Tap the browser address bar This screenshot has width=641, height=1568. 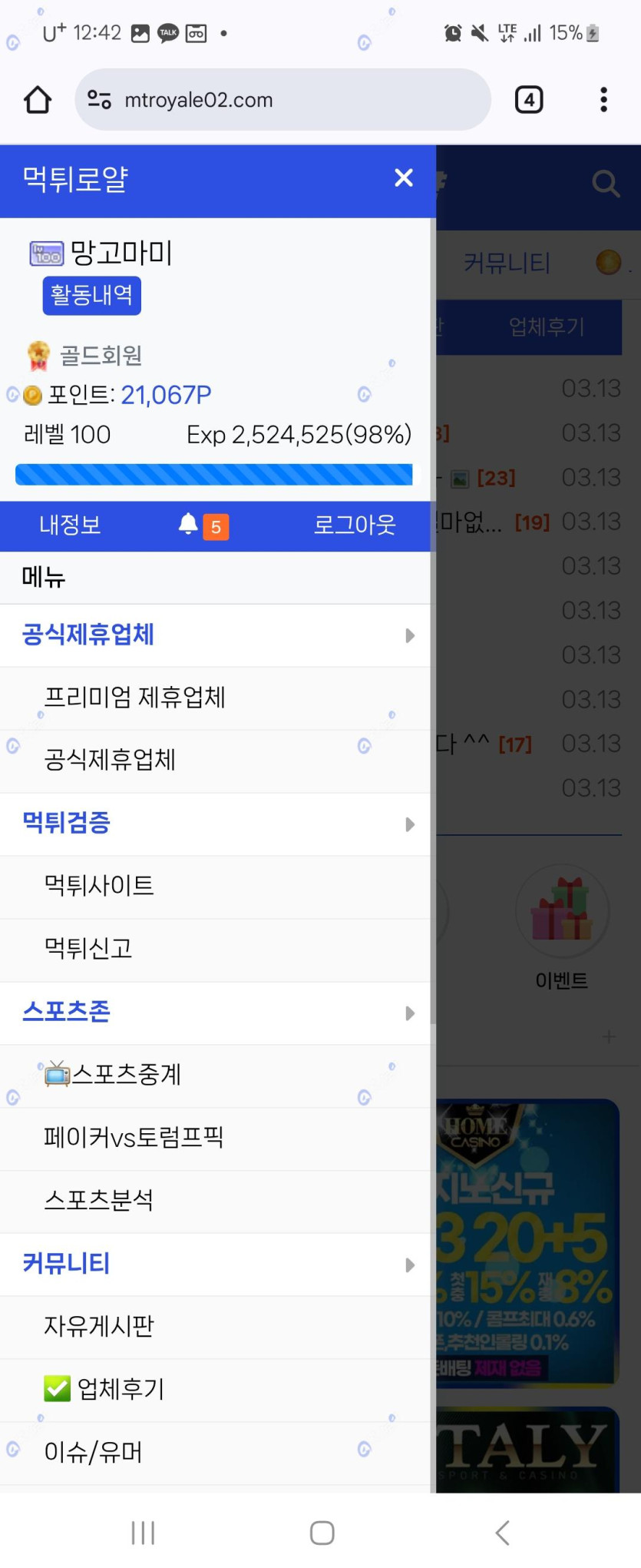pyautogui.click(x=283, y=100)
